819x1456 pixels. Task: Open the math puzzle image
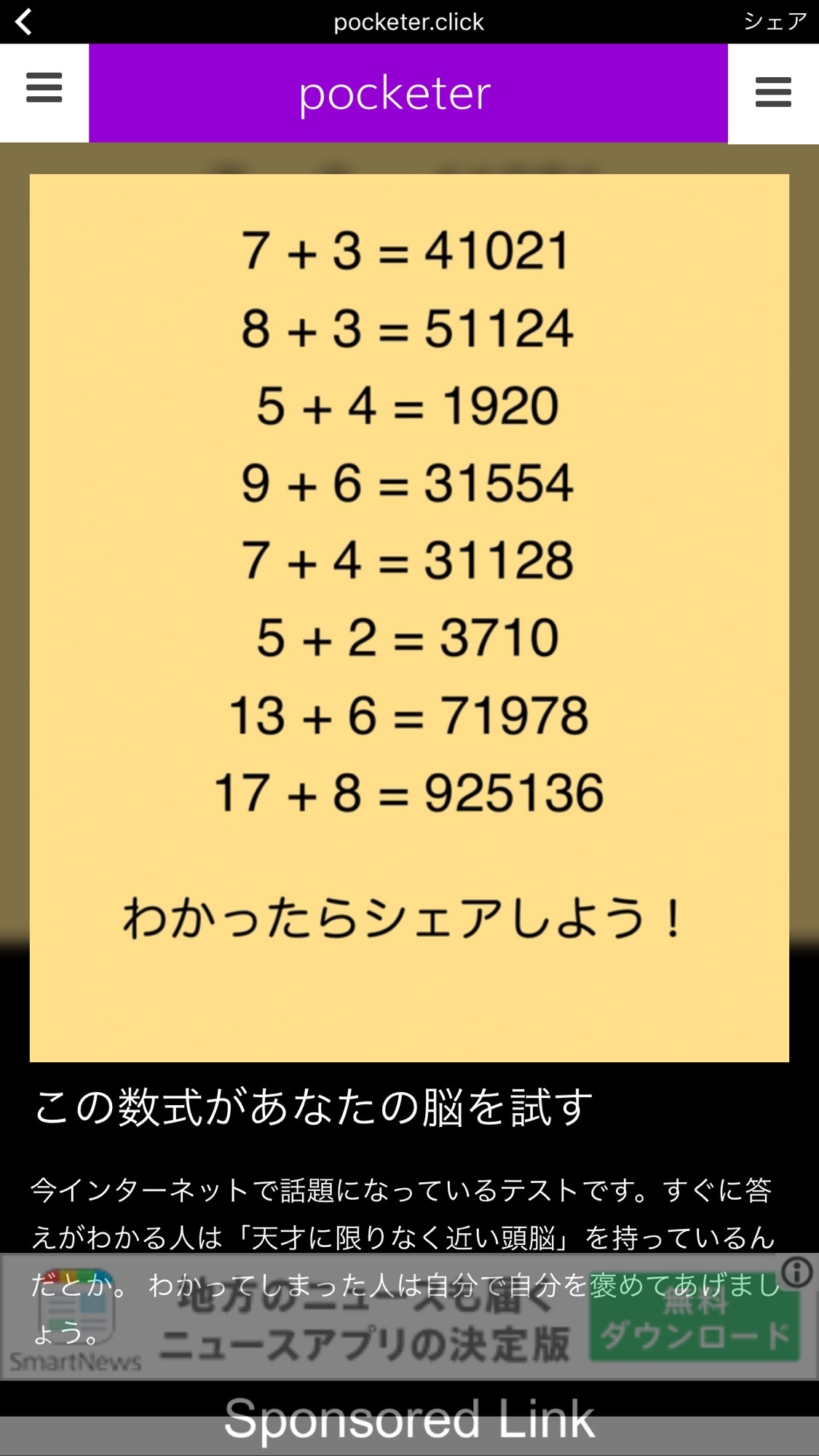click(408, 617)
